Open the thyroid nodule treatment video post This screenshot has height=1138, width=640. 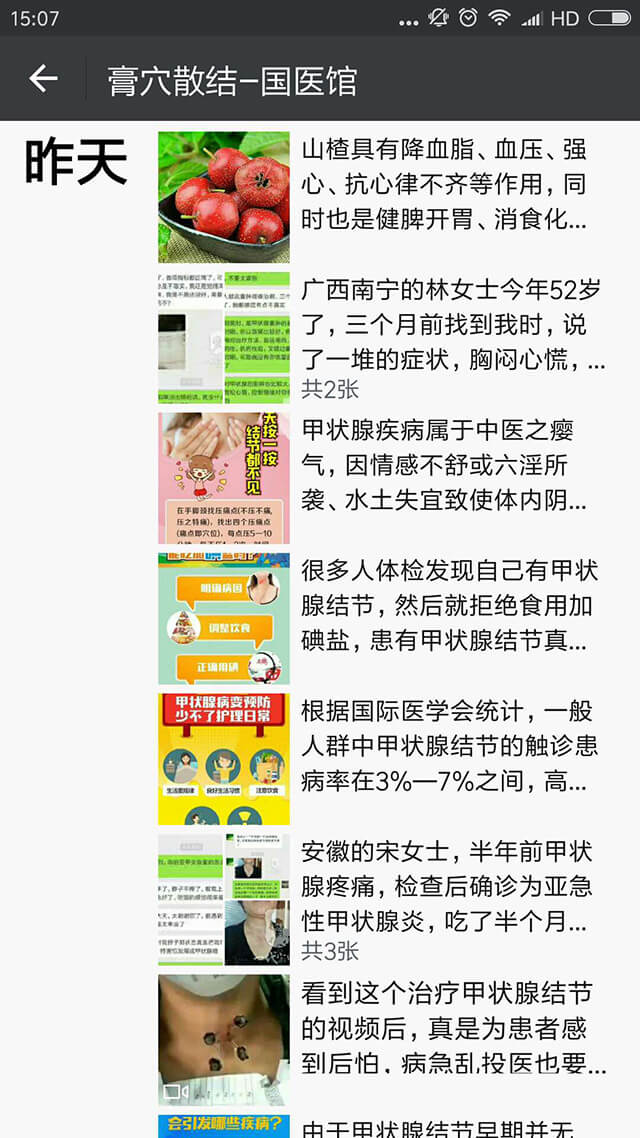tap(450, 1027)
